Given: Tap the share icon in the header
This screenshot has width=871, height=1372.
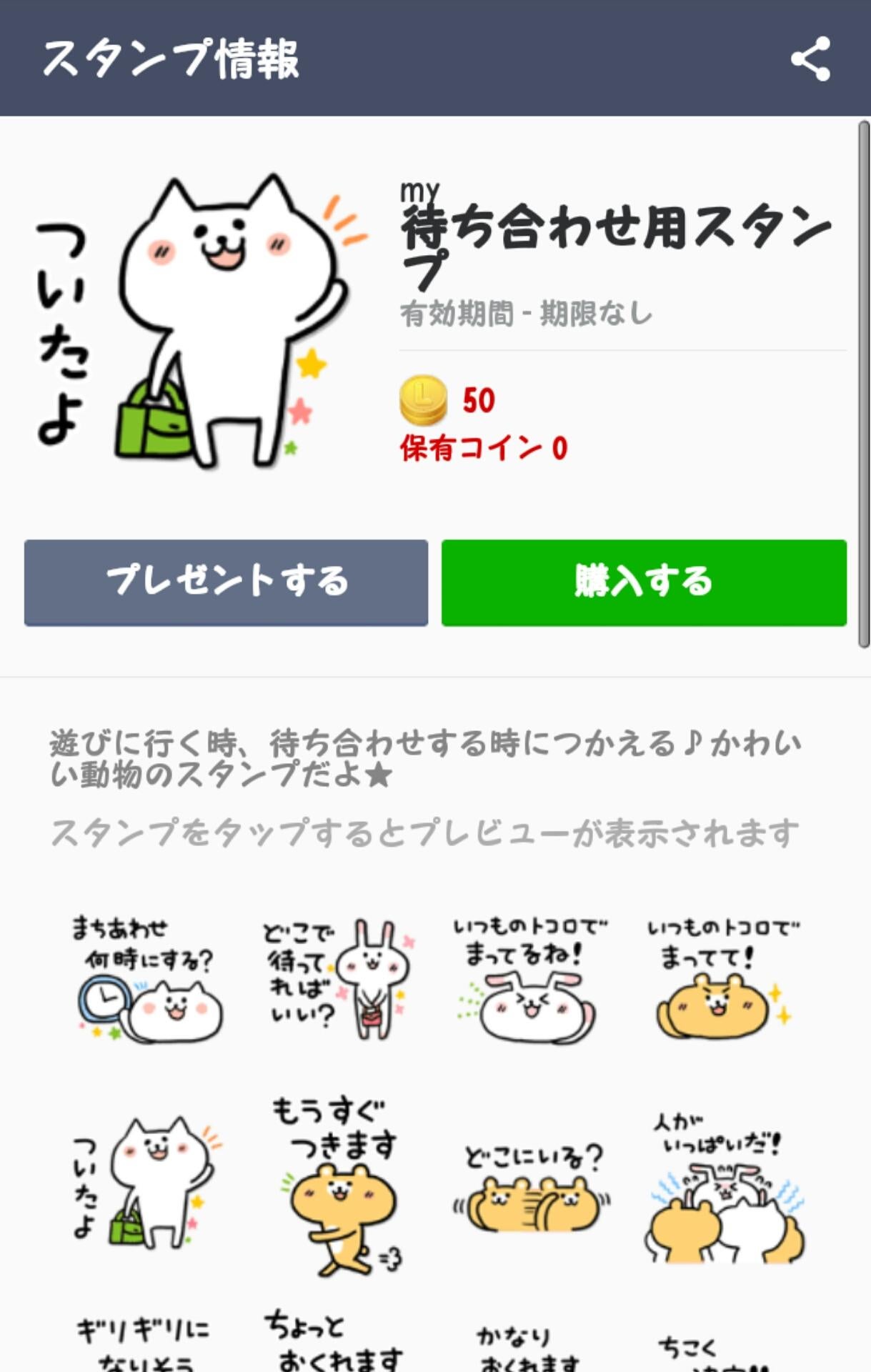Looking at the screenshot, I should (x=810, y=61).
